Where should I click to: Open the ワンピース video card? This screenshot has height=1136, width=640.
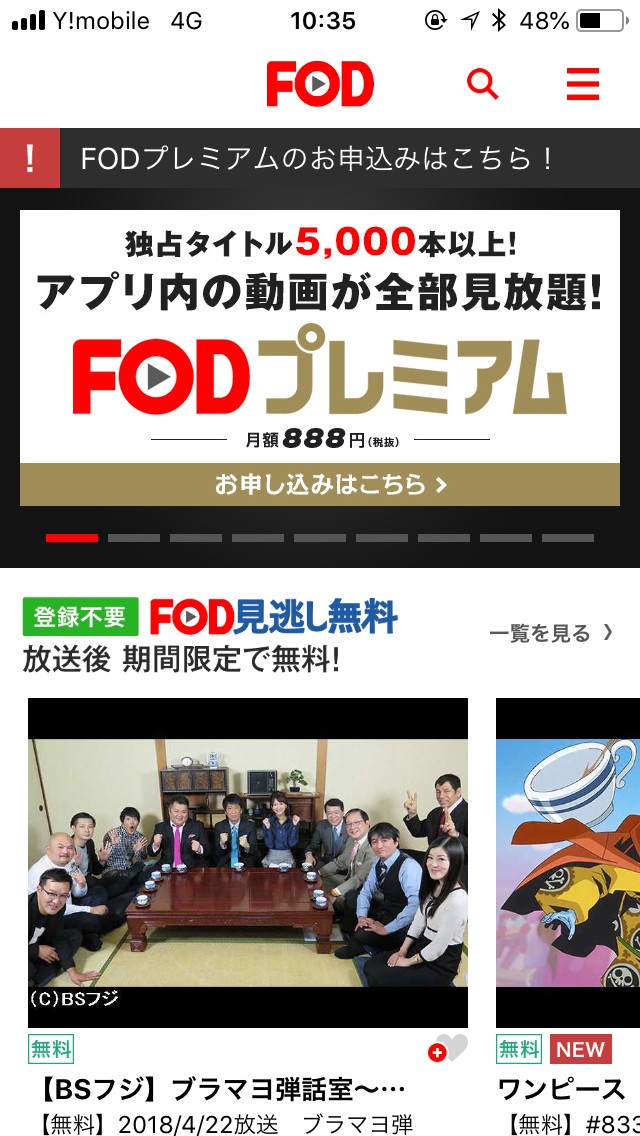tap(568, 862)
